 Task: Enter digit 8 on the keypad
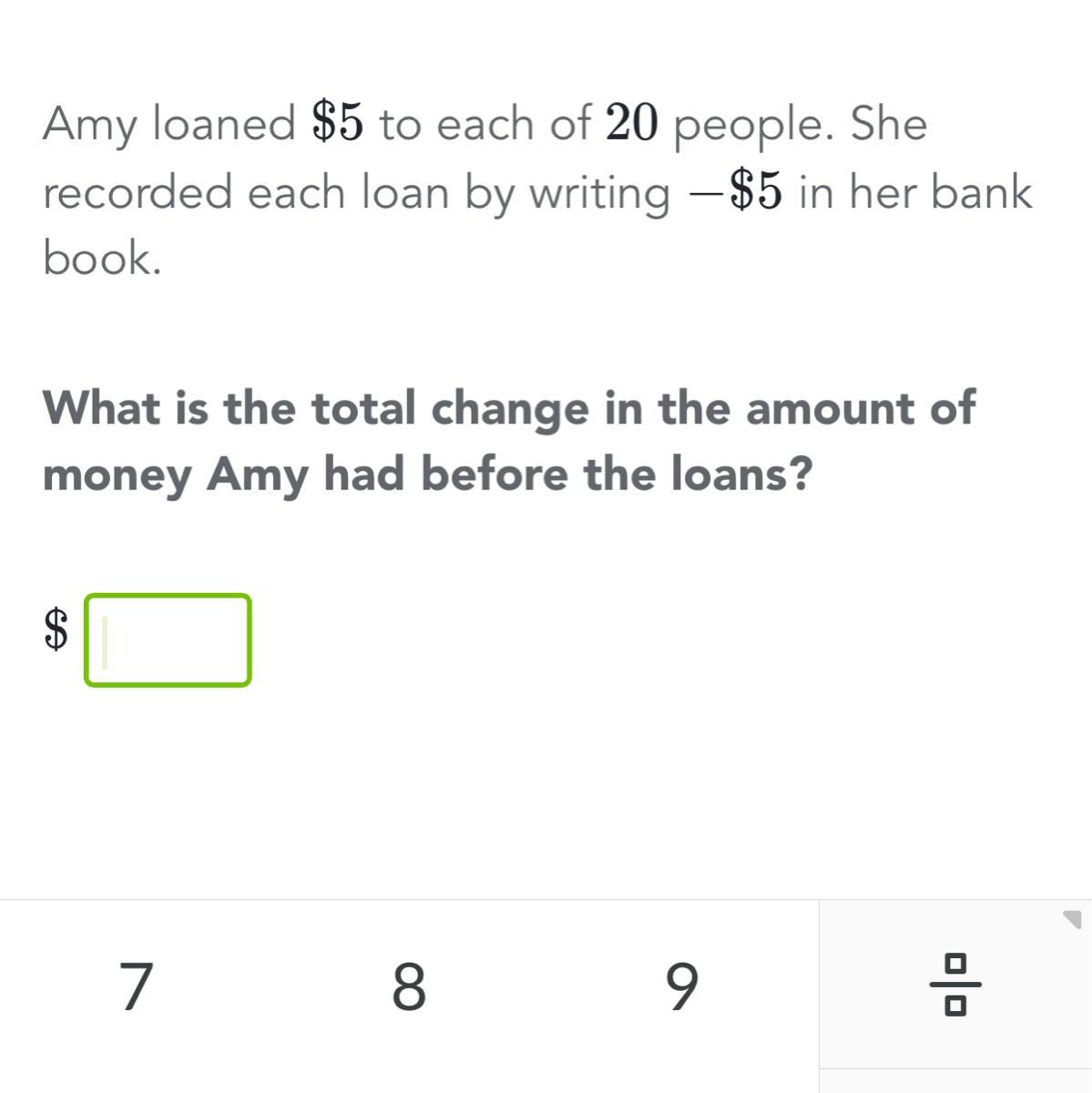pos(409,986)
